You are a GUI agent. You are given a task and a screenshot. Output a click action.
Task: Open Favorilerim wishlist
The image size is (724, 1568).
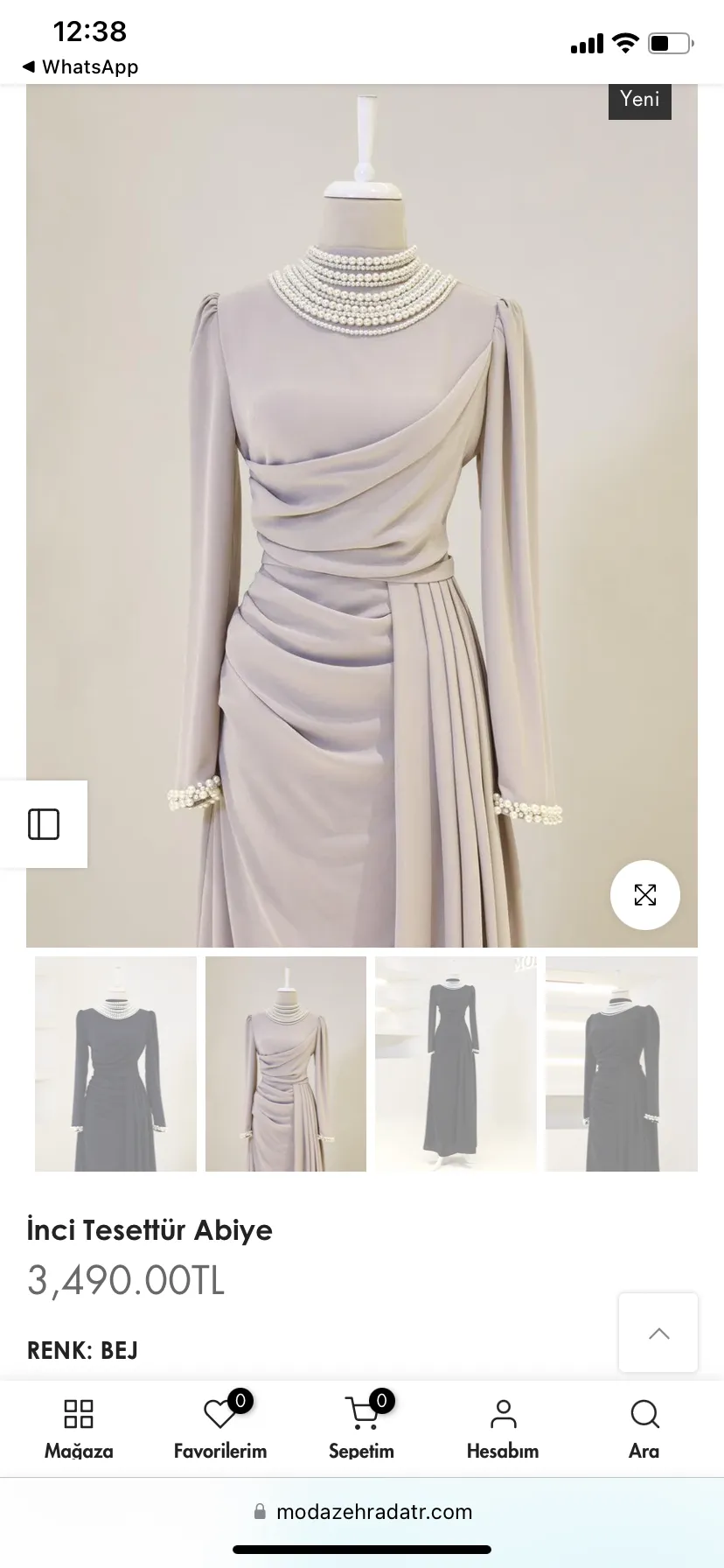coord(220,1429)
